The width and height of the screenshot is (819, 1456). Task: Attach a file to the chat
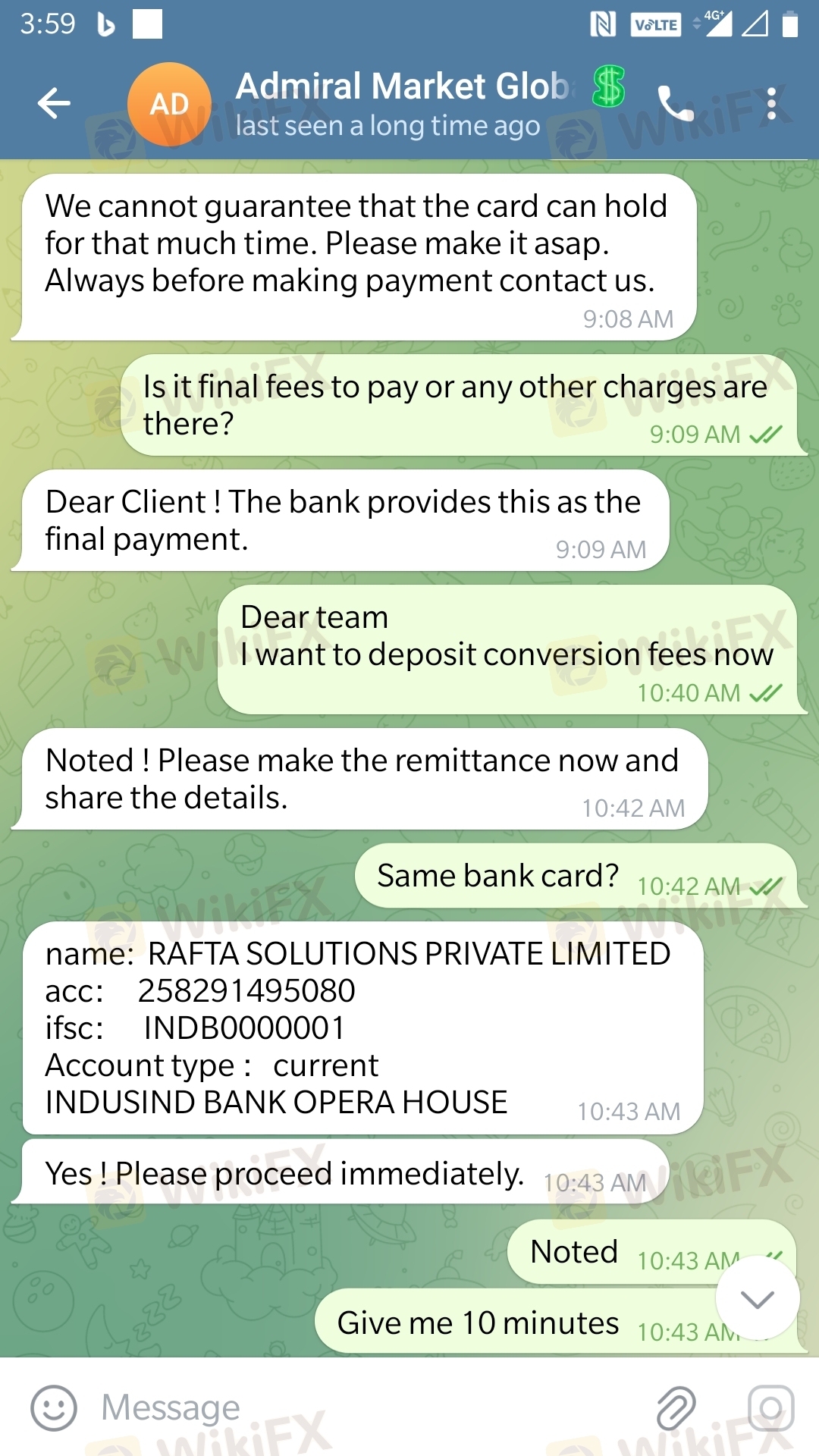pos(676,1408)
